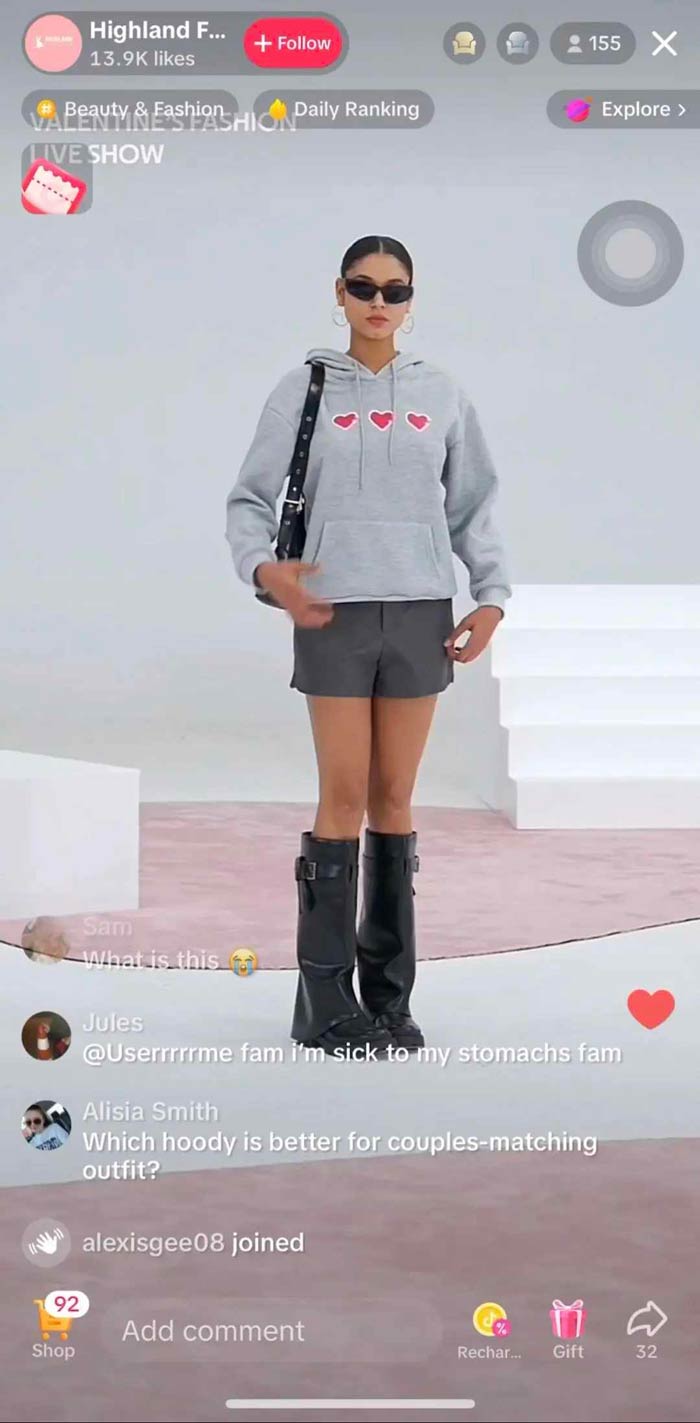Open the viewer list showing 155
Image resolution: width=700 pixels, height=1423 pixels.
point(592,44)
